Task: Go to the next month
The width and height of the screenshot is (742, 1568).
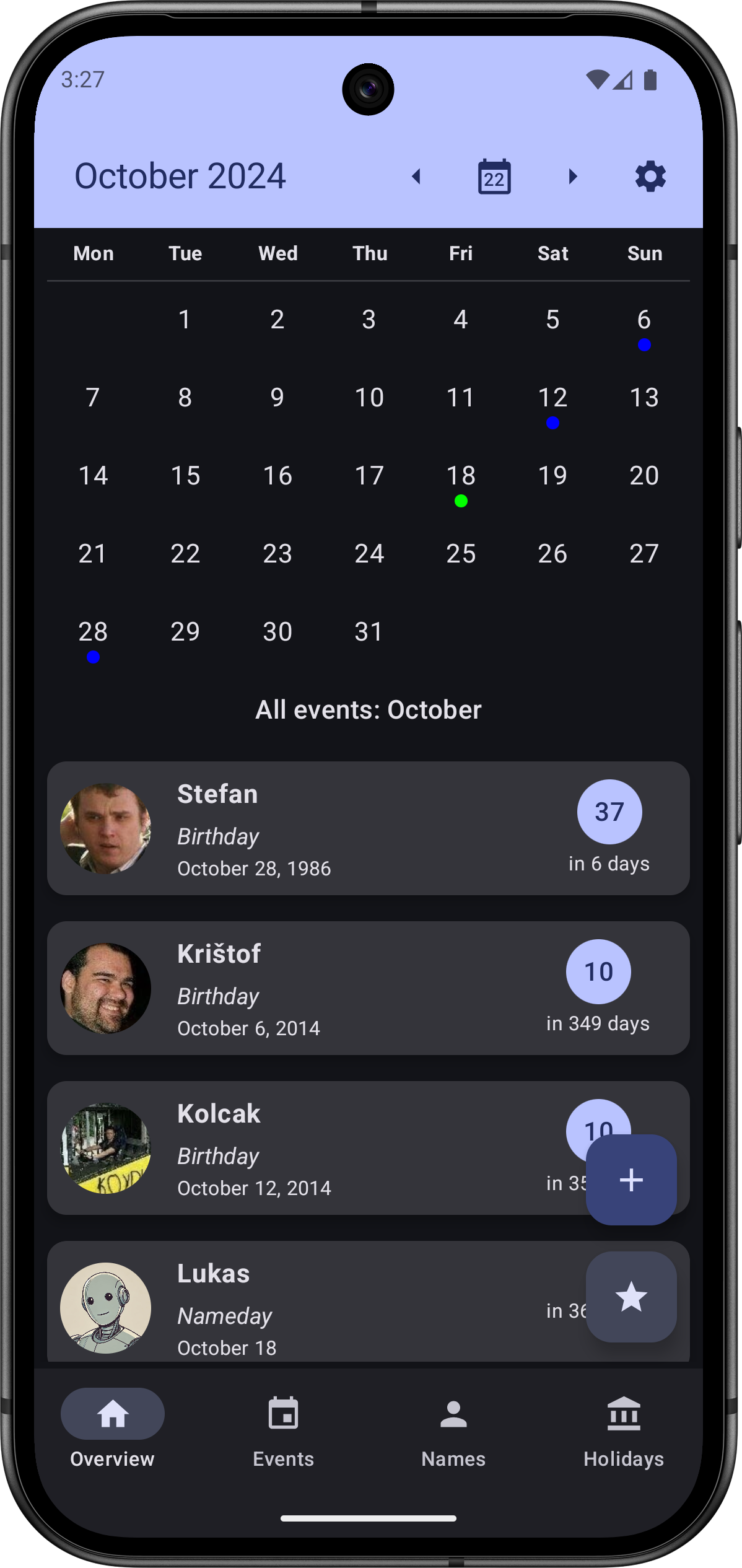Action: pos(572,177)
